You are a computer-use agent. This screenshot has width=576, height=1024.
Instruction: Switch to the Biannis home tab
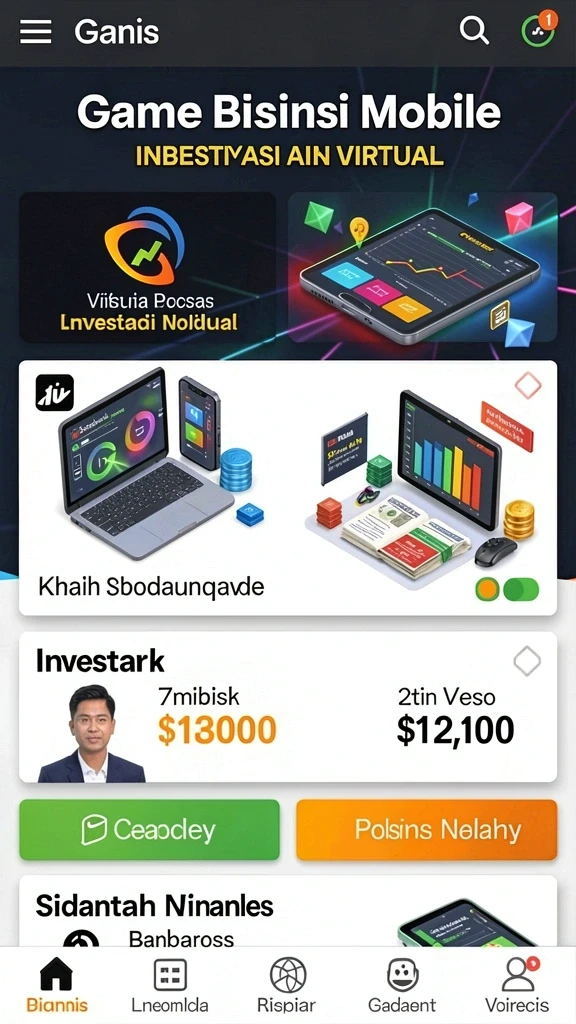click(57, 985)
